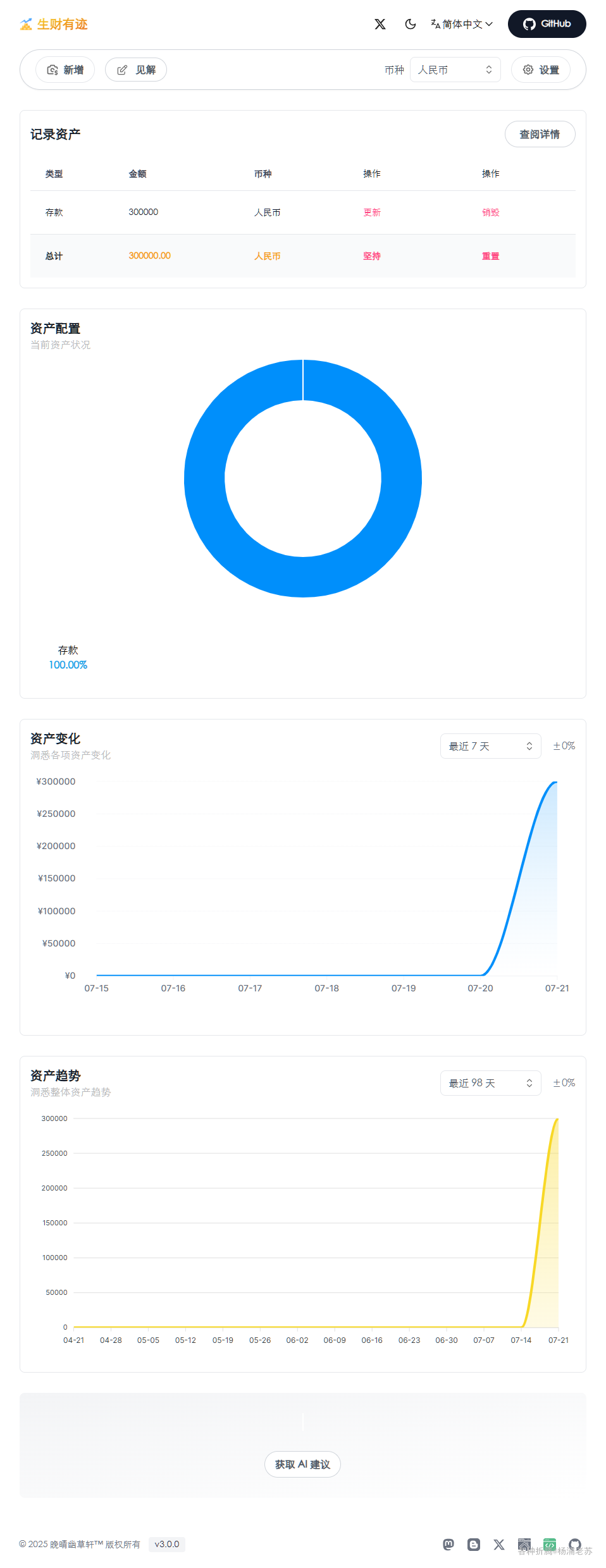Open the GitHub icon in footer
Image resolution: width=606 pixels, height=1568 pixels.
click(575, 1545)
